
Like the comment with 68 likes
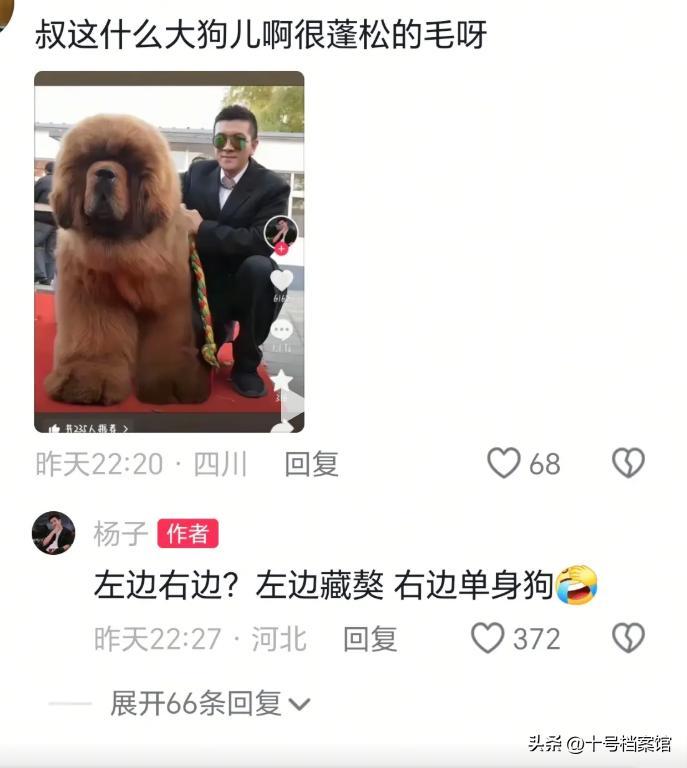pyautogui.click(x=504, y=463)
